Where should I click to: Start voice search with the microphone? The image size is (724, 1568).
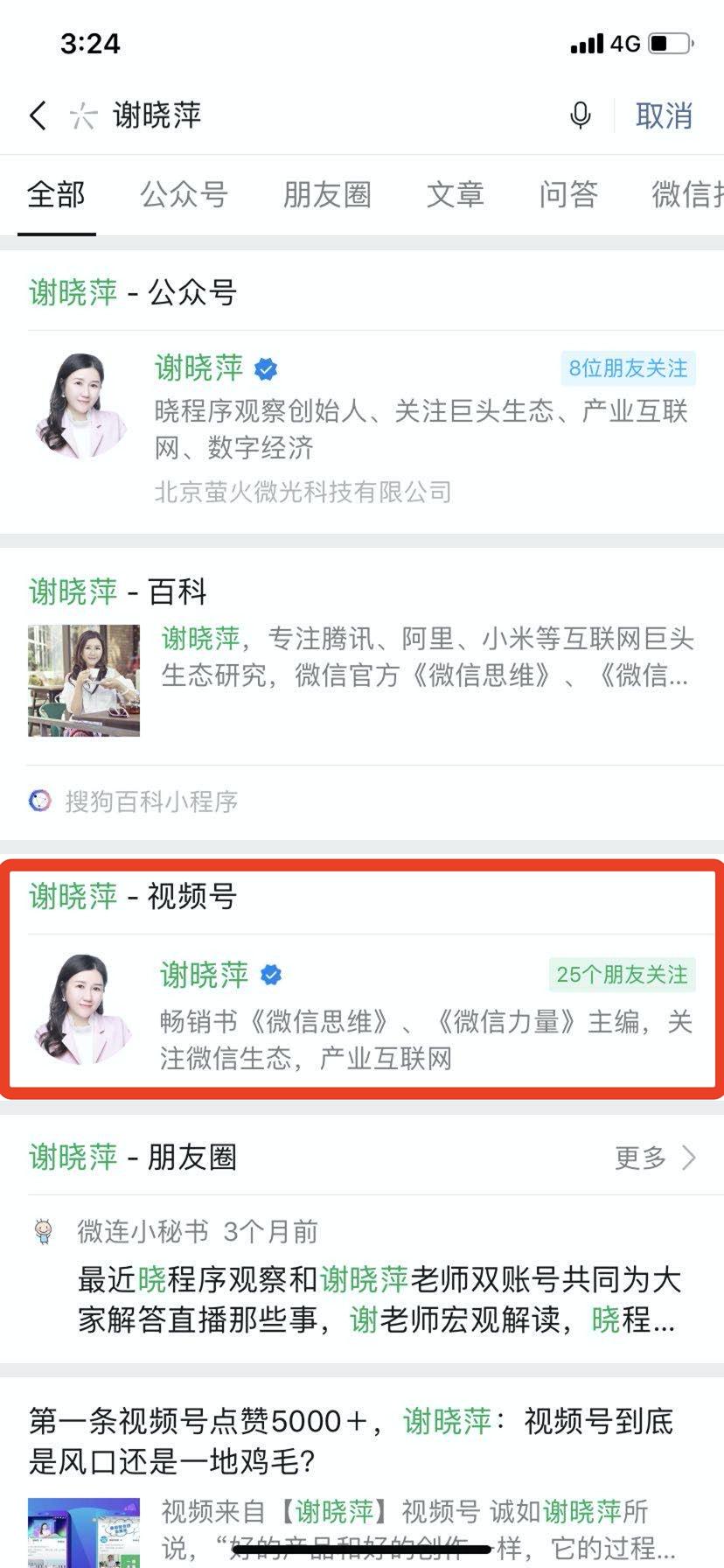pos(580,115)
